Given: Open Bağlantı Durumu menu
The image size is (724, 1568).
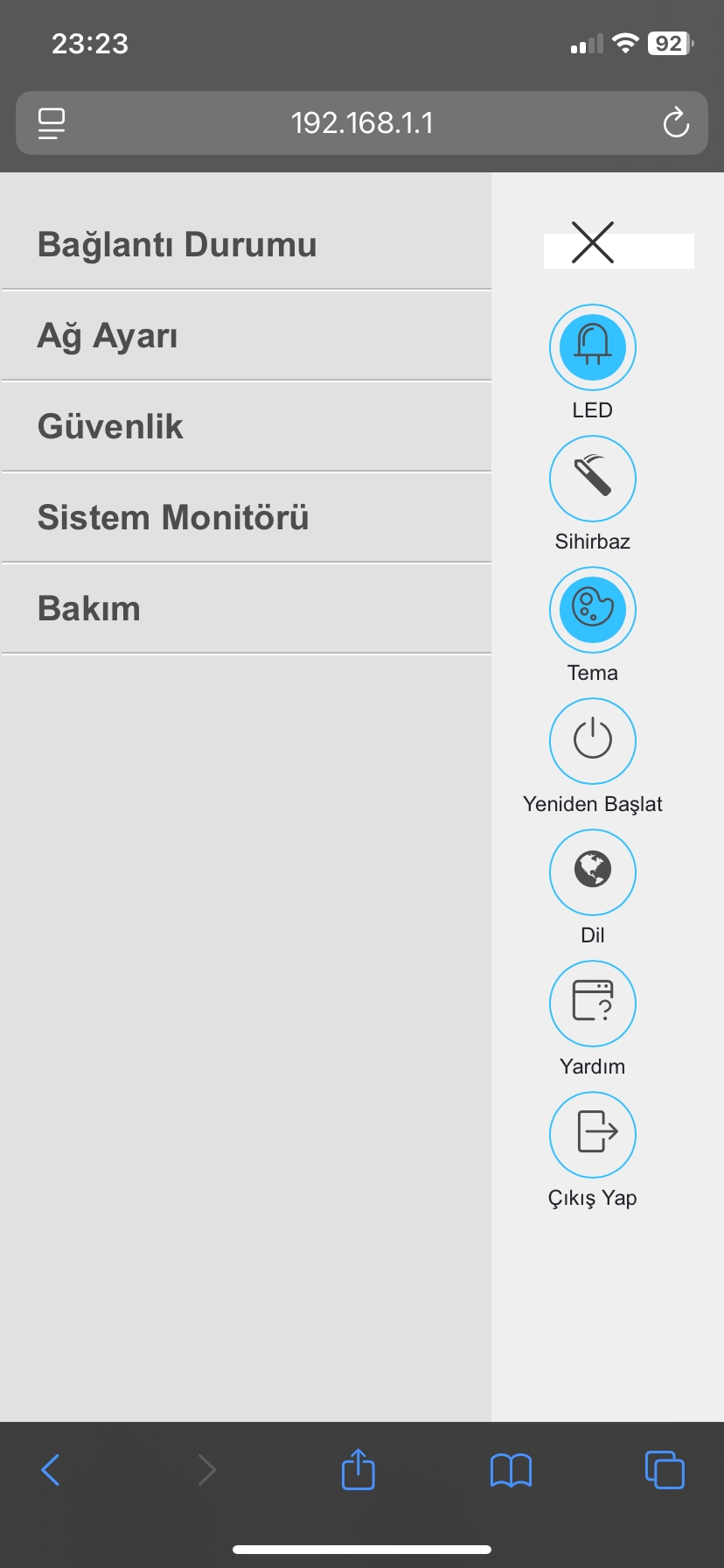Looking at the screenshot, I should [246, 244].
